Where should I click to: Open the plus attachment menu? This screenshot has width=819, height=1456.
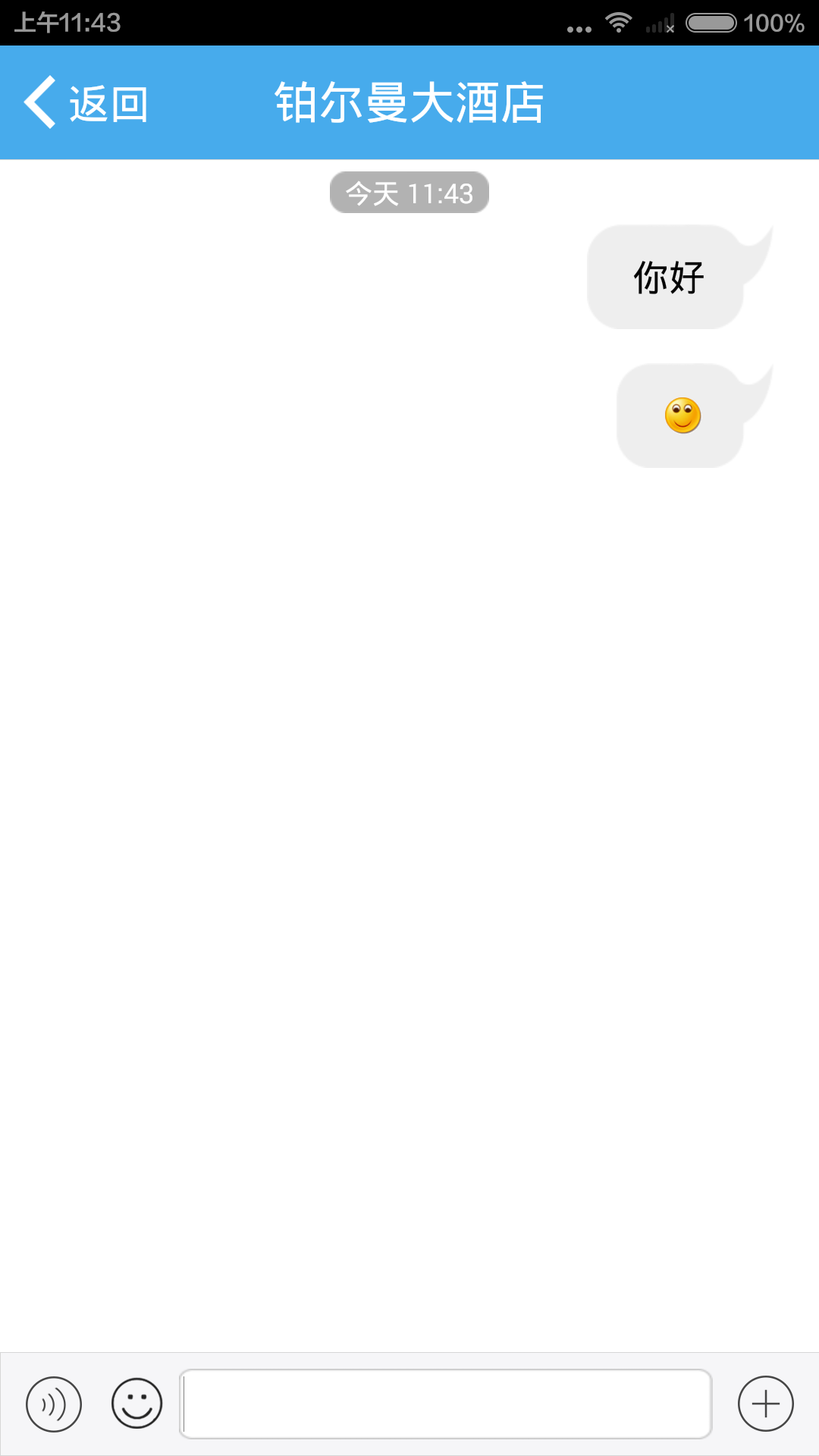(765, 1404)
